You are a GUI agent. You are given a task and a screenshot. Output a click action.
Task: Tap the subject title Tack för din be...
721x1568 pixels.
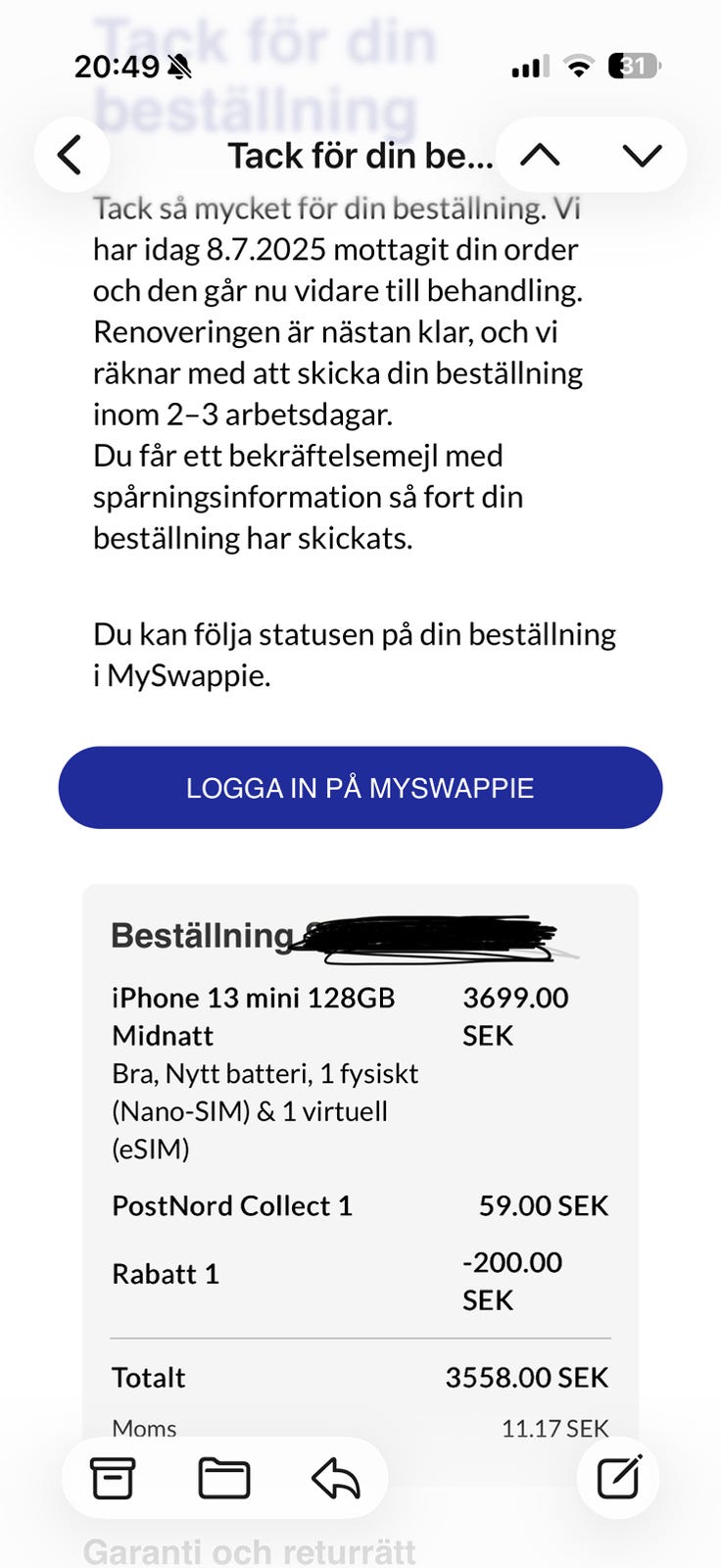point(360,154)
